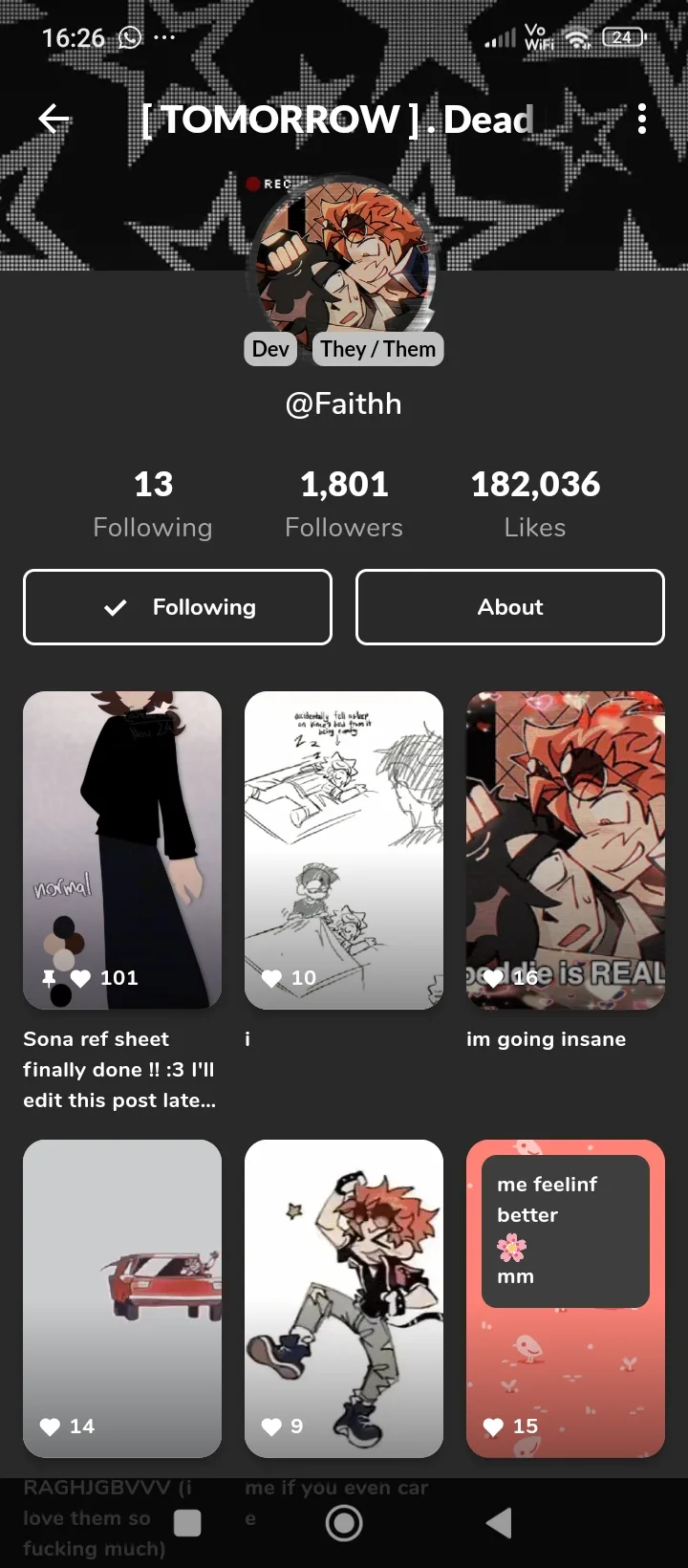Go back using the arrow icon
Image resolution: width=688 pixels, height=1568 pixels.
[x=54, y=119]
